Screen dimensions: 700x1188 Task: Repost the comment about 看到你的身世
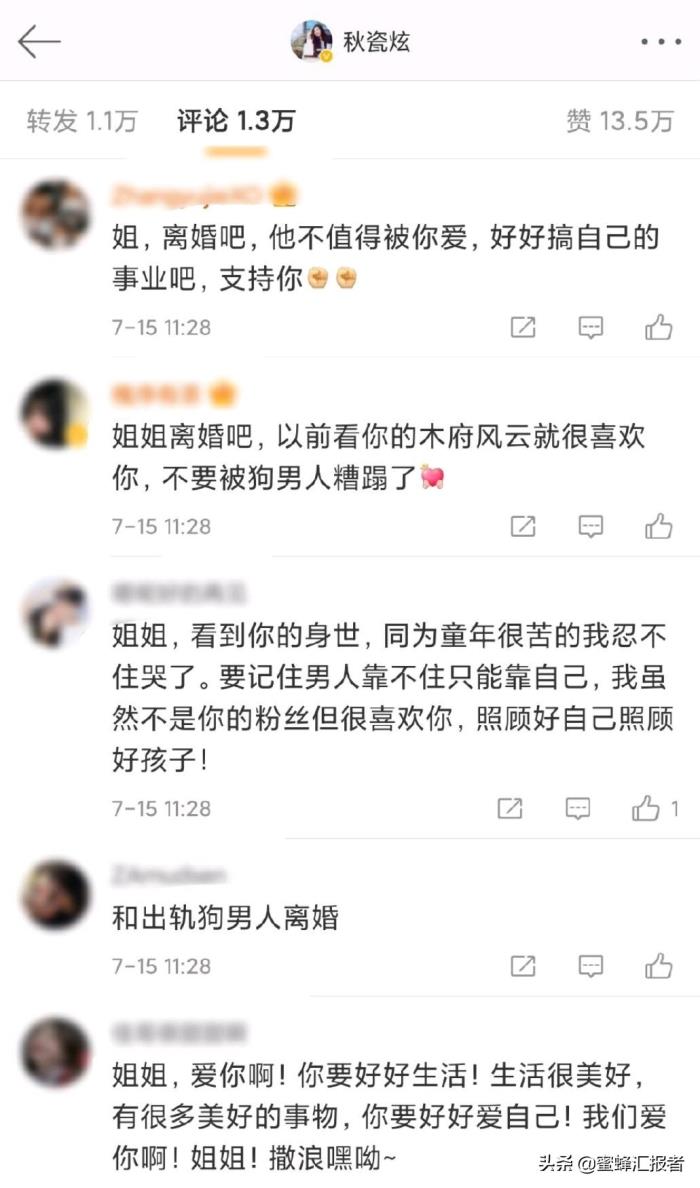tap(510, 808)
